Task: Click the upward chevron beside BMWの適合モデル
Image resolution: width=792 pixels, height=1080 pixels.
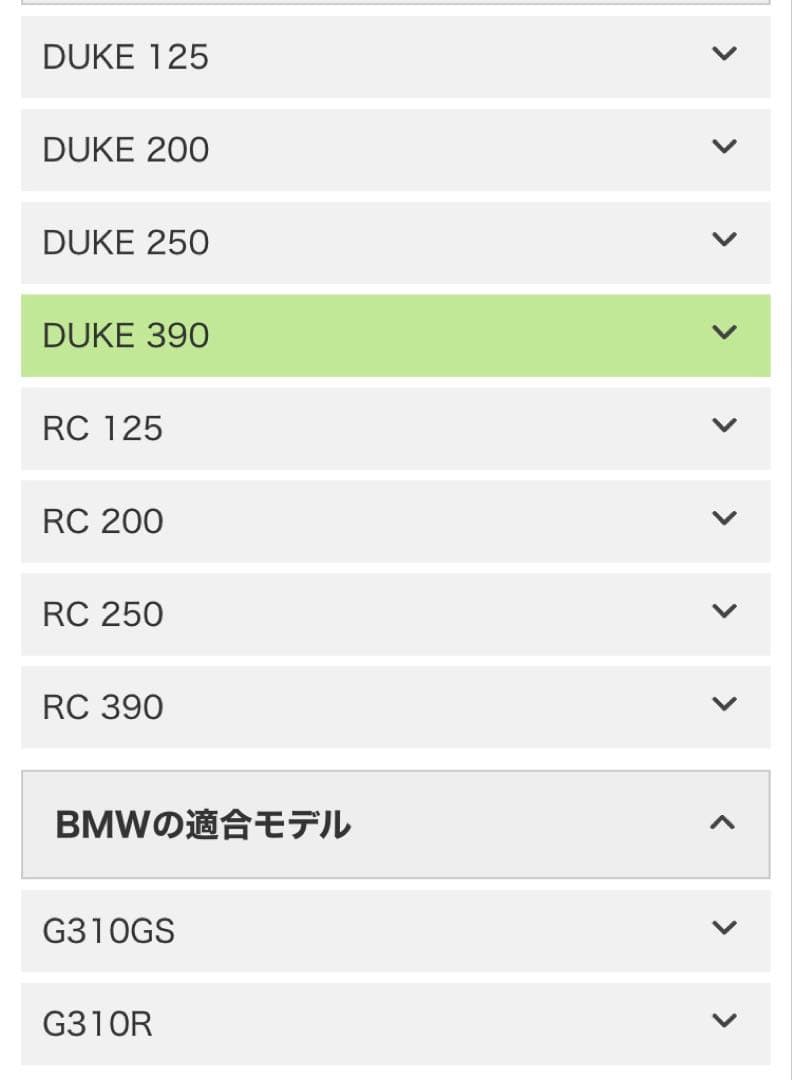Action: [x=722, y=824]
